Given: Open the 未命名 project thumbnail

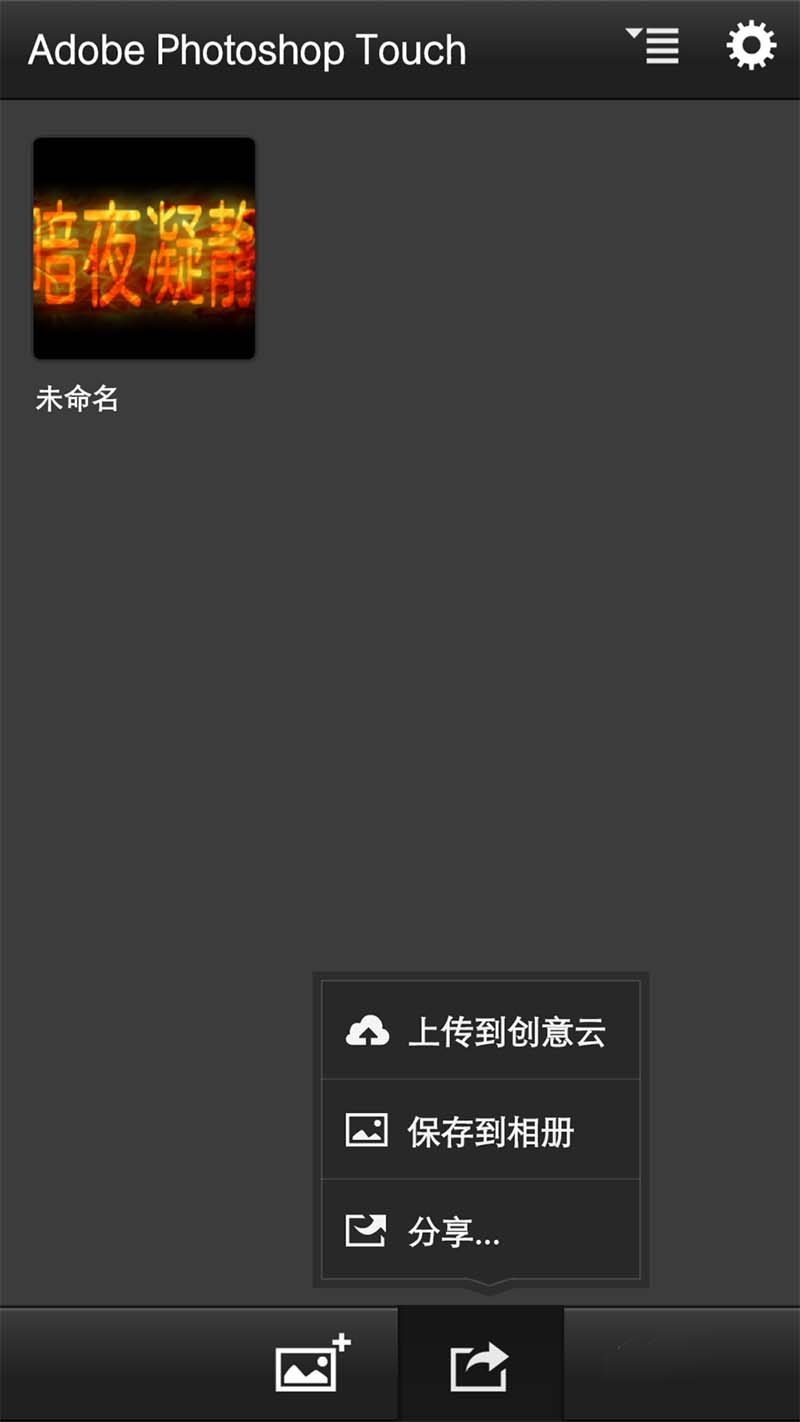Looking at the screenshot, I should pyautogui.click(x=144, y=248).
